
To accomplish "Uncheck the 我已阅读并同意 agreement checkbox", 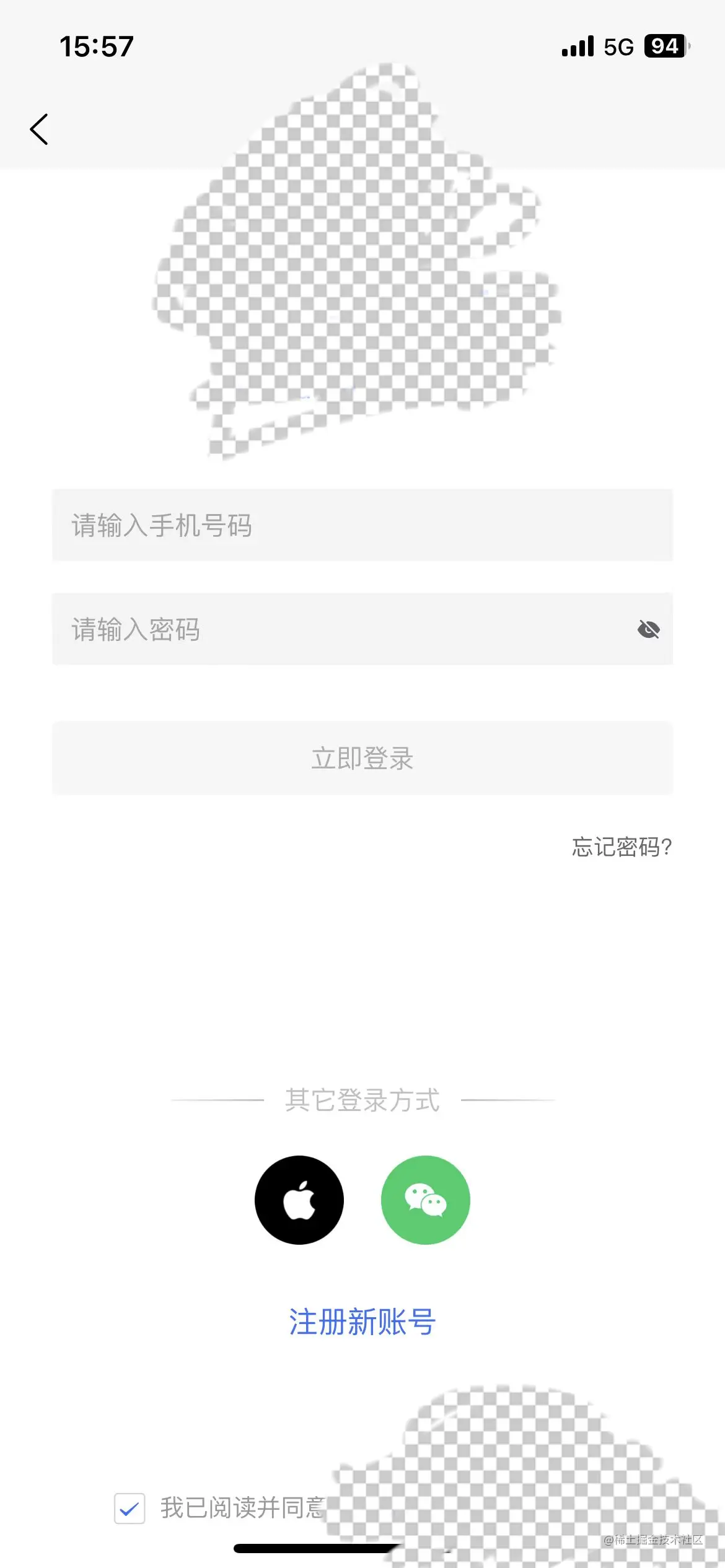I will point(130,1508).
